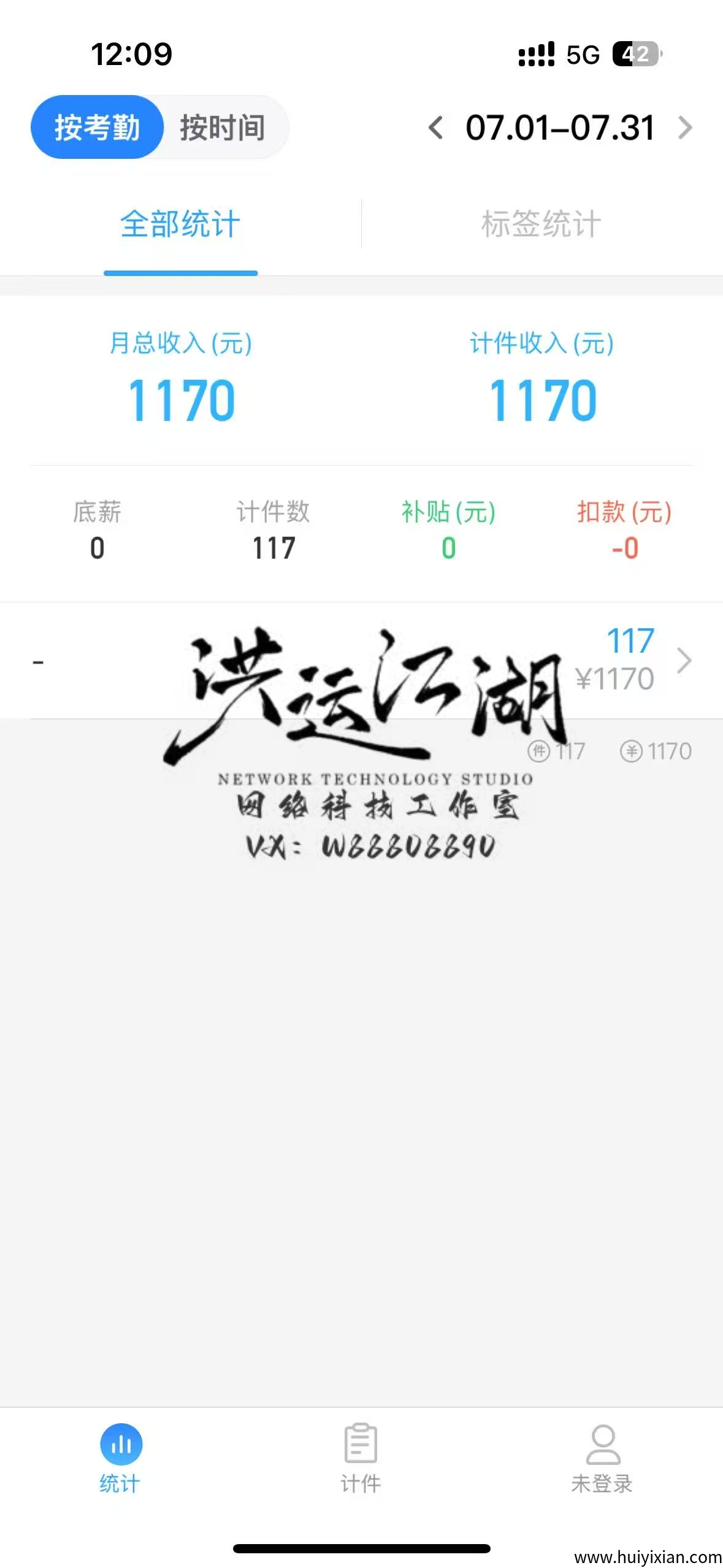Go to previous month with left chevron
The width and height of the screenshot is (723, 1568).
click(x=435, y=128)
